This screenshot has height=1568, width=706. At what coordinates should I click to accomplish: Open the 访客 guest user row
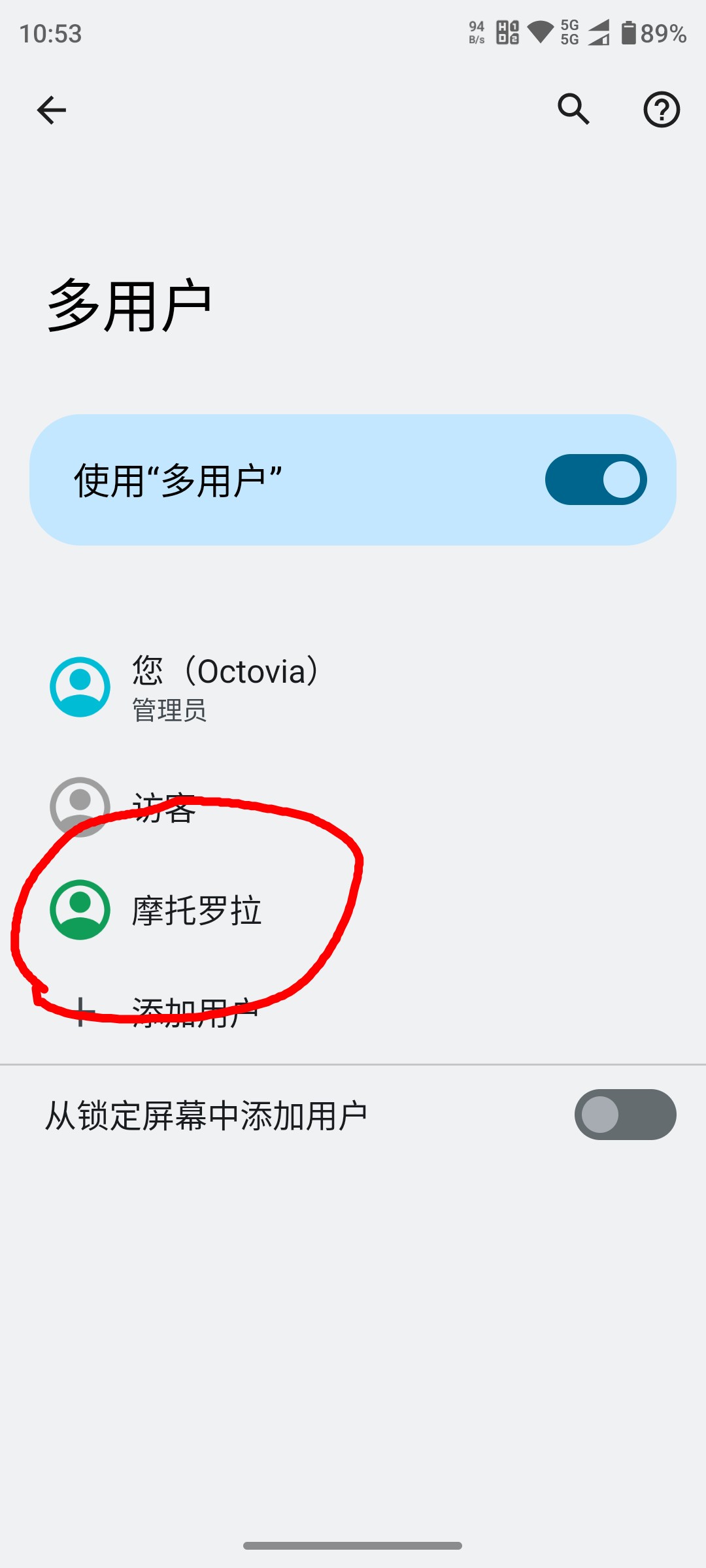click(x=353, y=808)
